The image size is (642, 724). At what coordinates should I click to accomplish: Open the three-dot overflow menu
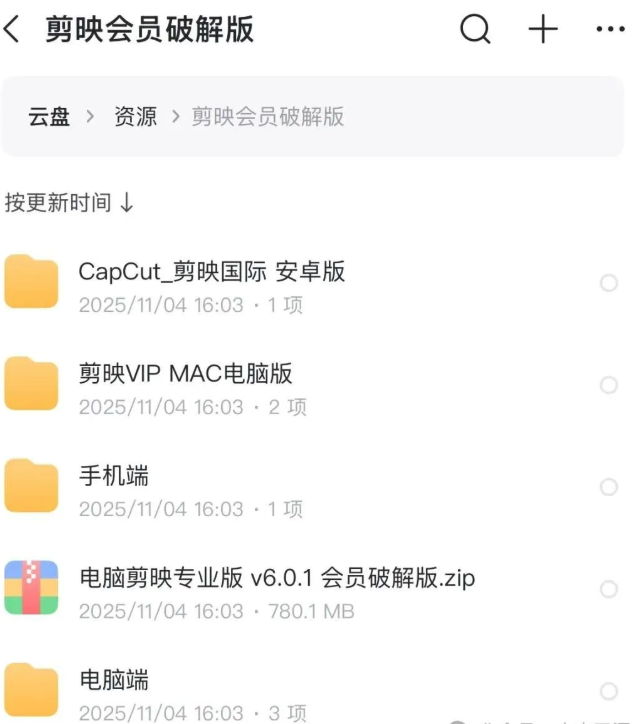[610, 30]
